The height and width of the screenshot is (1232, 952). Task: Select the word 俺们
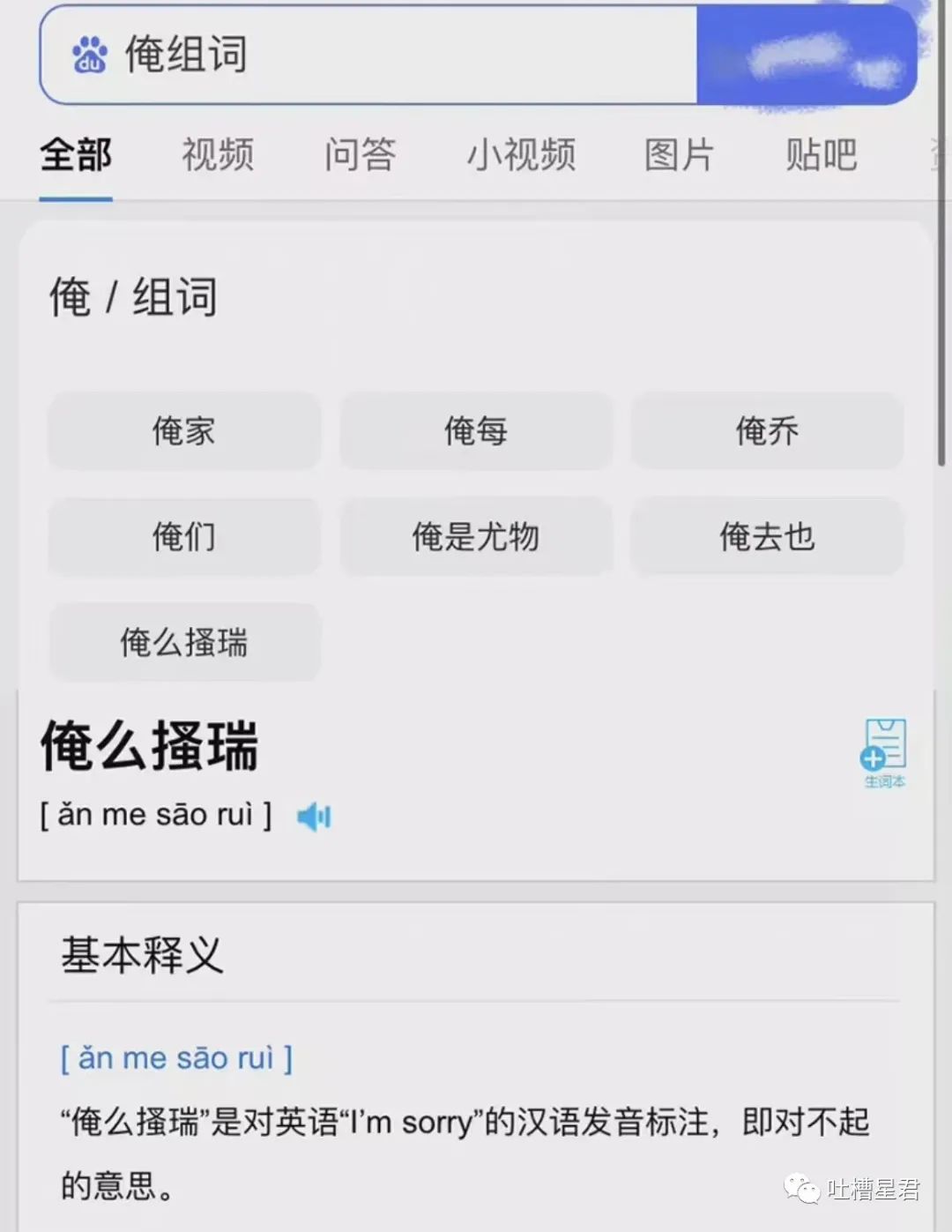pyautogui.click(x=183, y=537)
